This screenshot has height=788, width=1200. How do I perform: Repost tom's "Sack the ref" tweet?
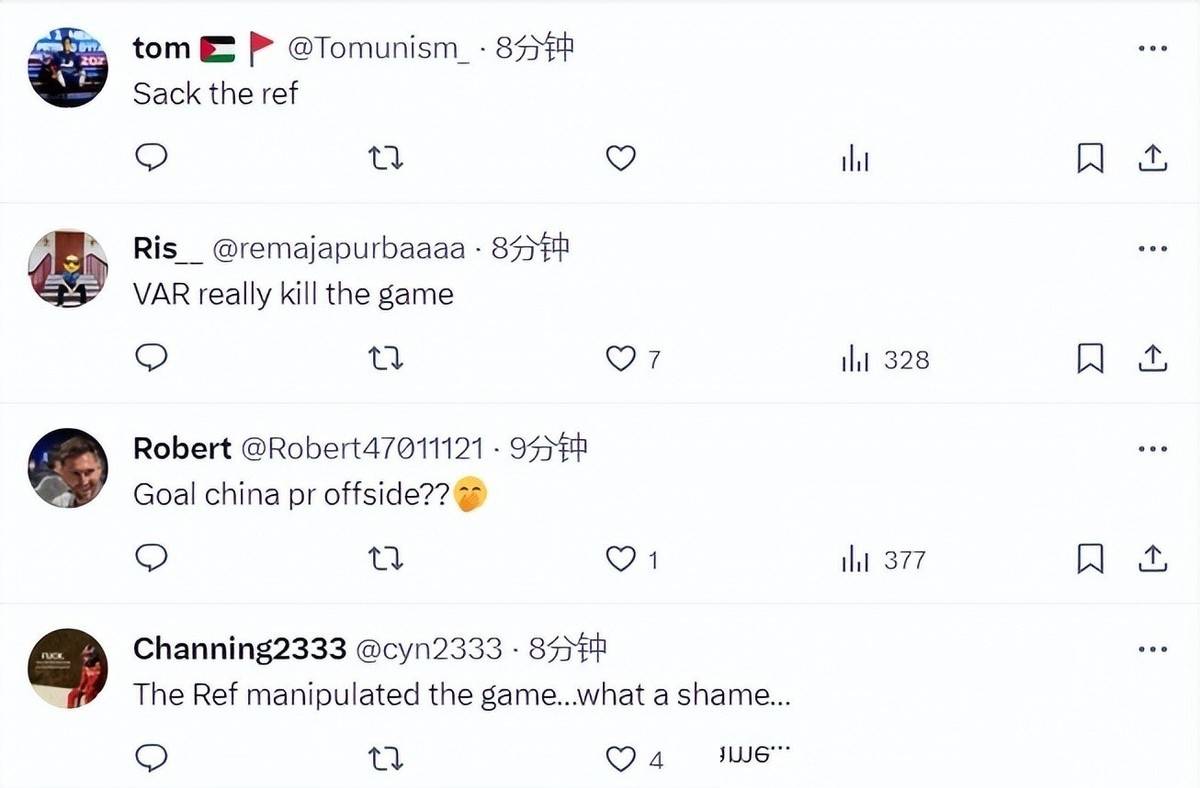[x=386, y=158]
